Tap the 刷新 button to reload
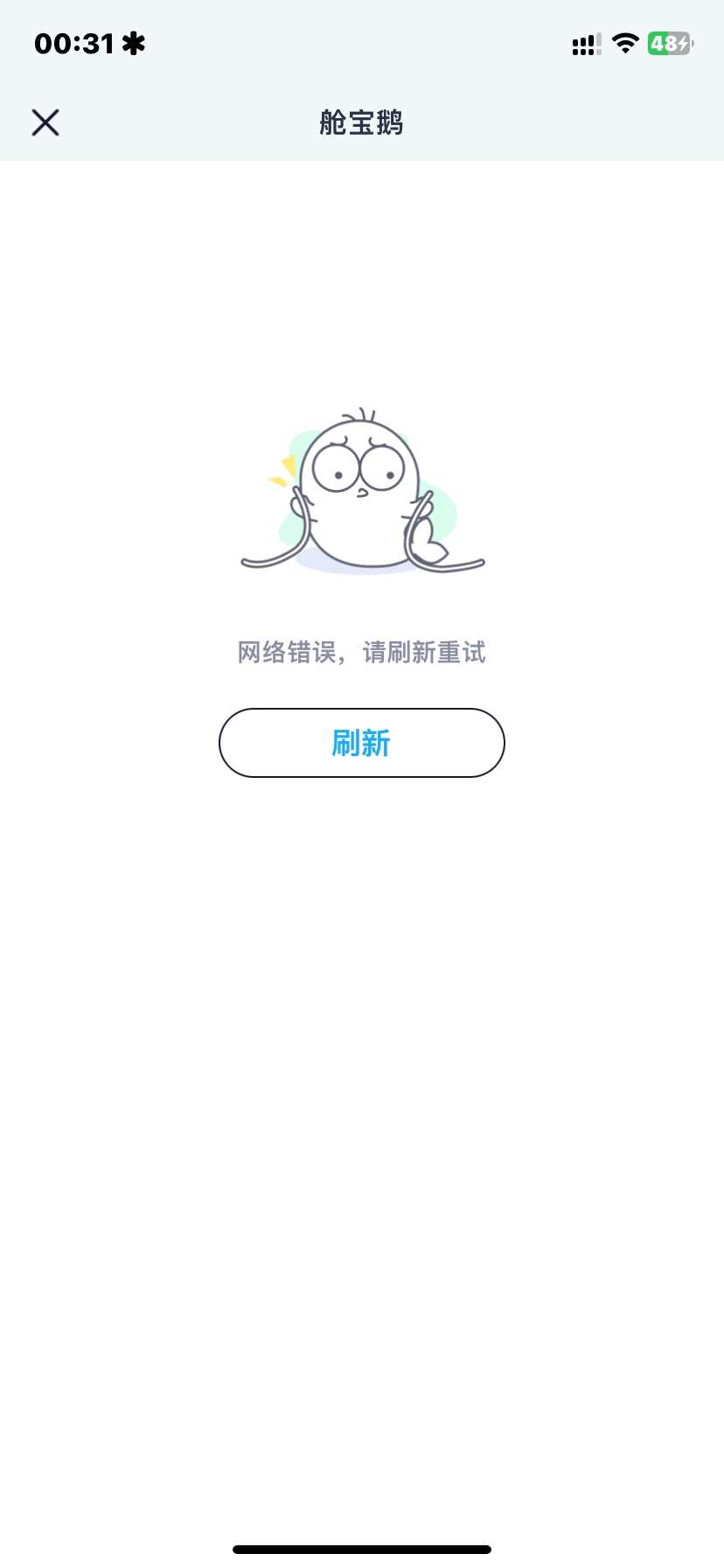The image size is (724, 1568). click(361, 743)
